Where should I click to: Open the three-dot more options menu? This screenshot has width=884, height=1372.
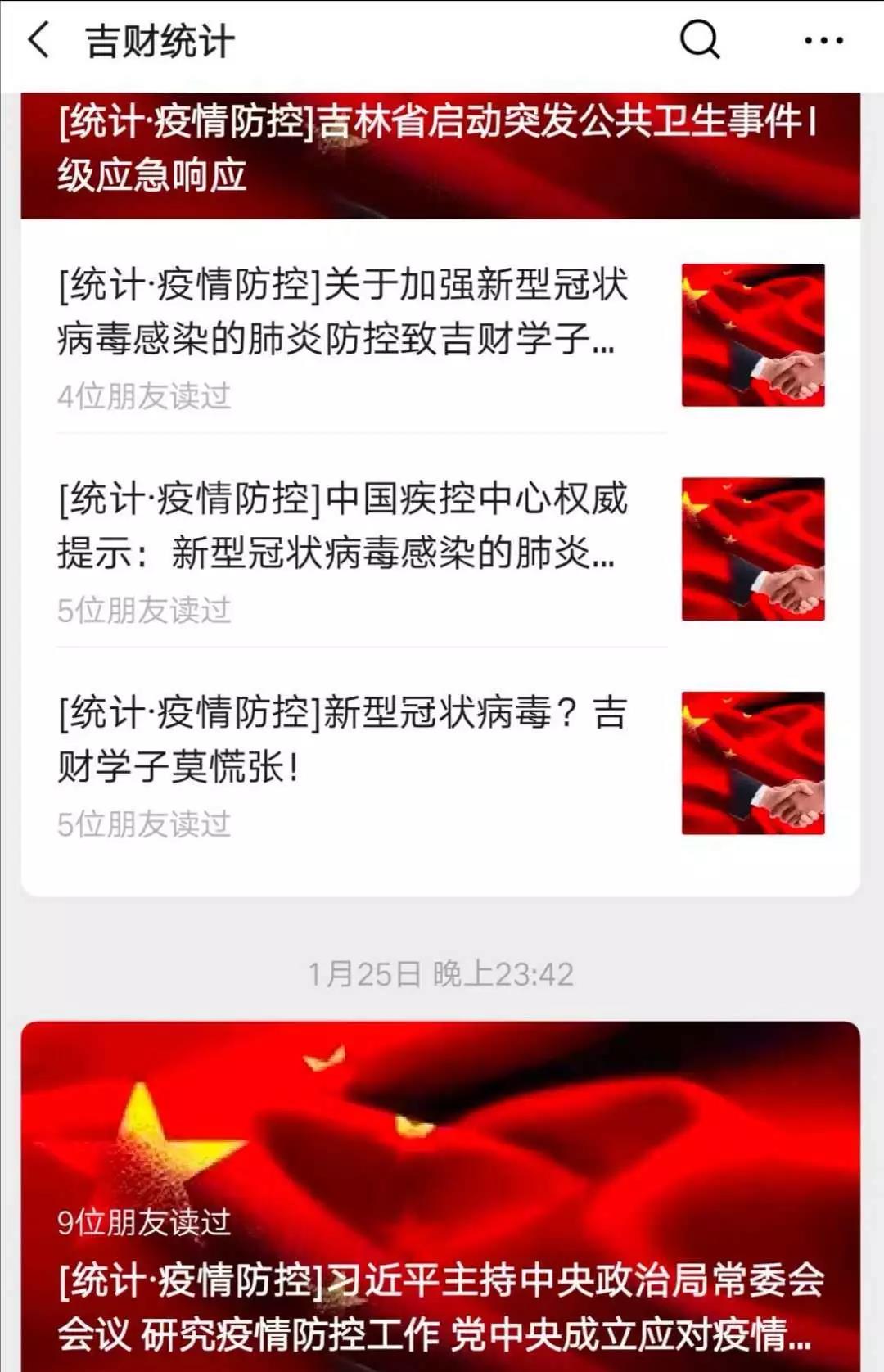coord(823,40)
